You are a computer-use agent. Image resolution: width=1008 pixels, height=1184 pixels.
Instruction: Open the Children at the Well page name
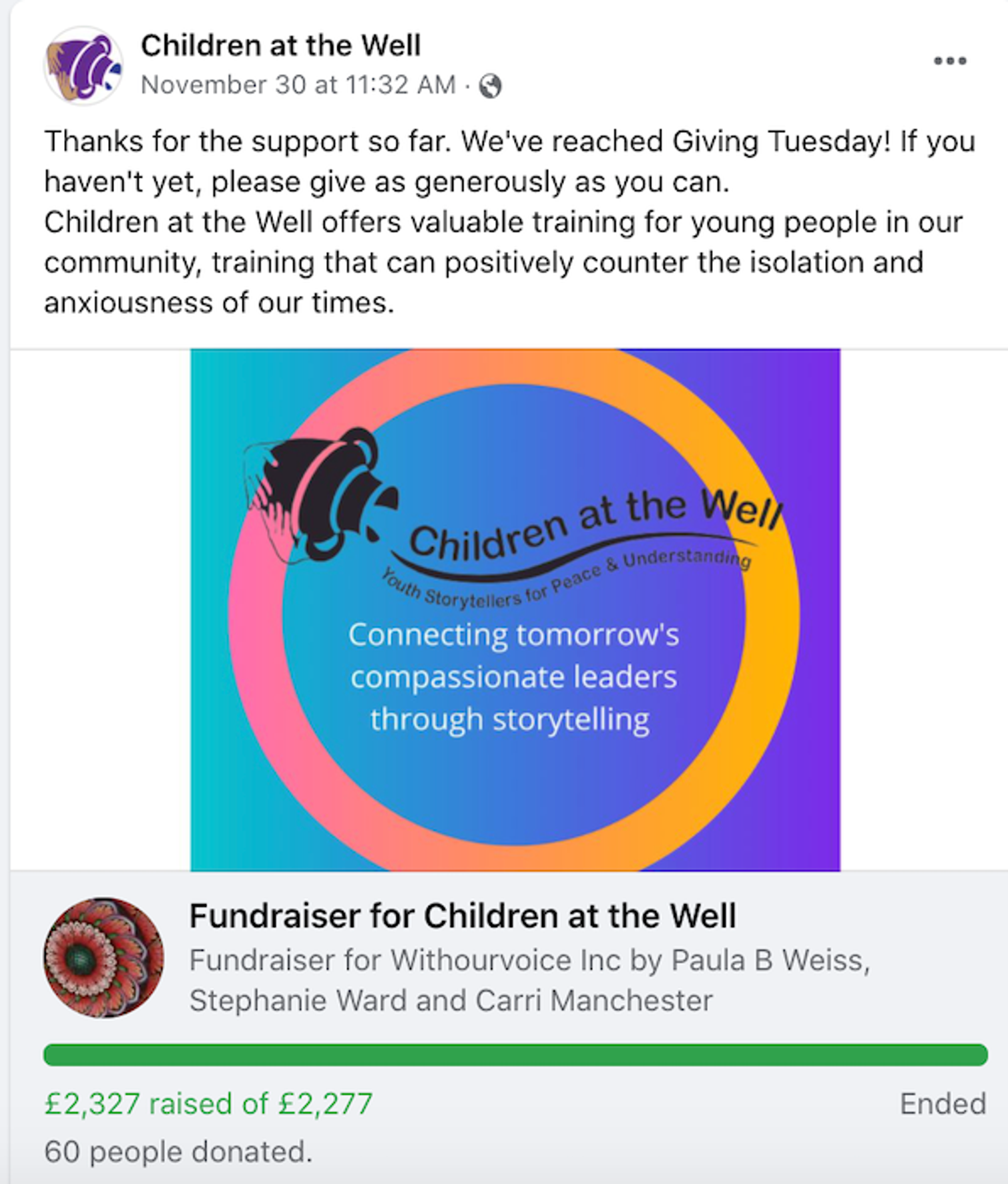pos(281,45)
